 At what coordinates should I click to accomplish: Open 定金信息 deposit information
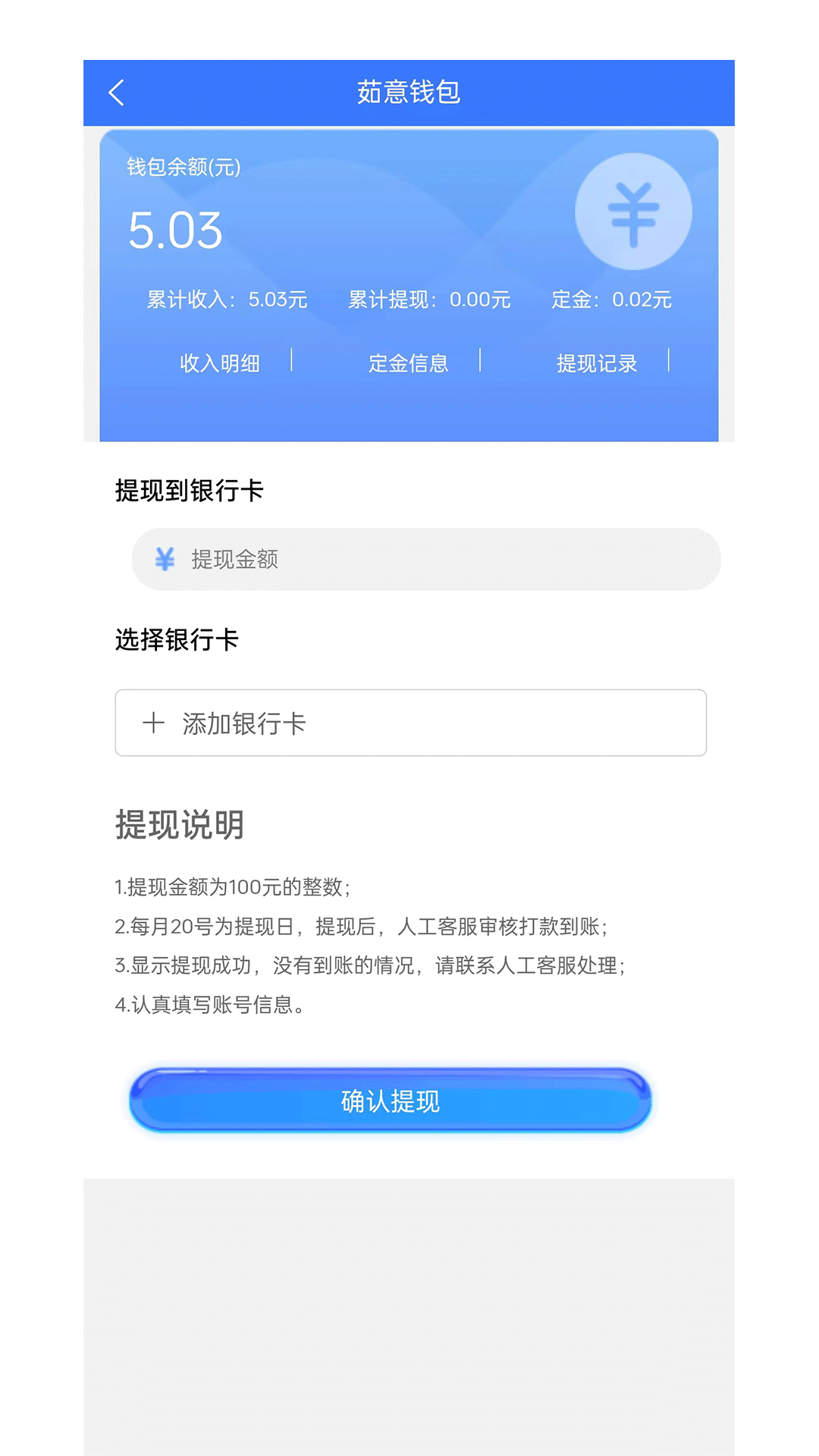coord(409,363)
